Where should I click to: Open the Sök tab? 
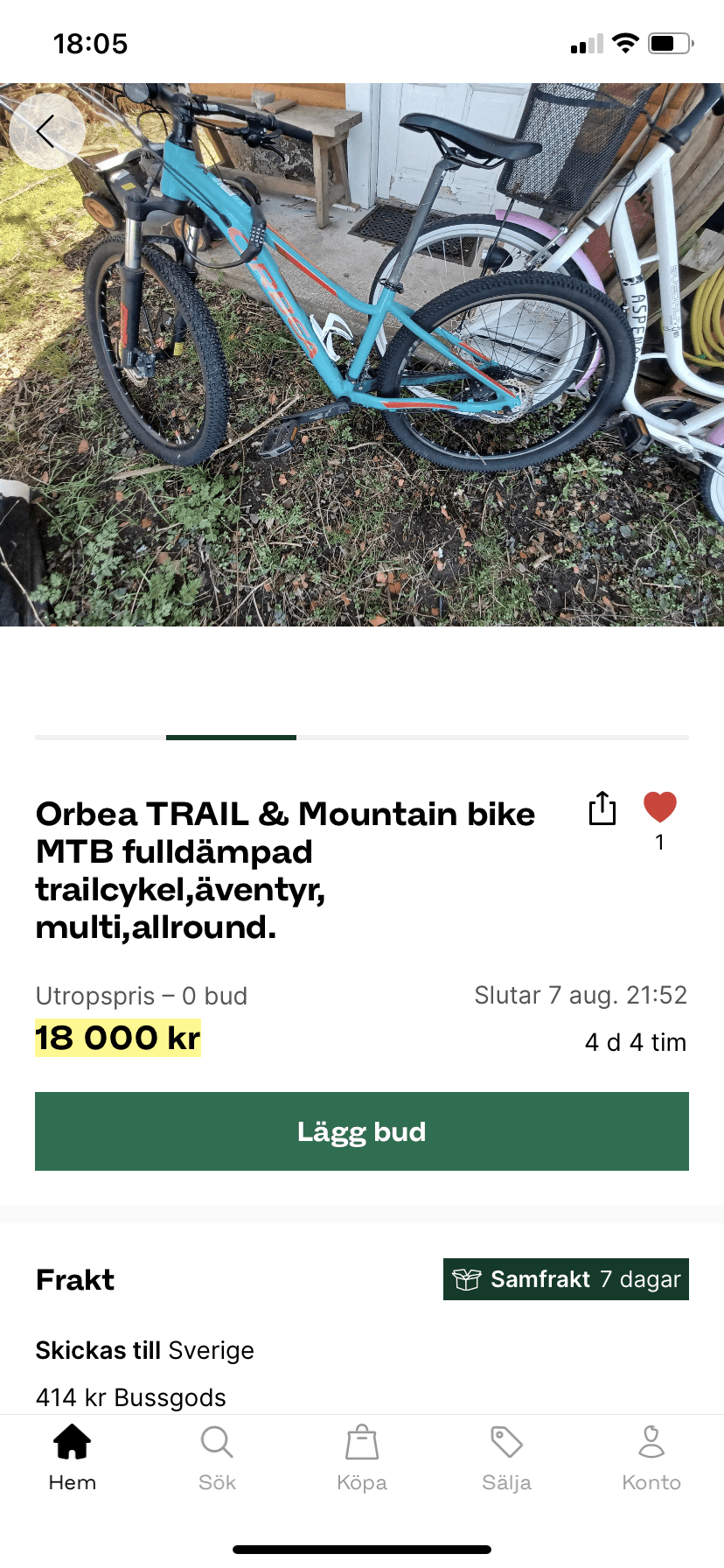217,1458
